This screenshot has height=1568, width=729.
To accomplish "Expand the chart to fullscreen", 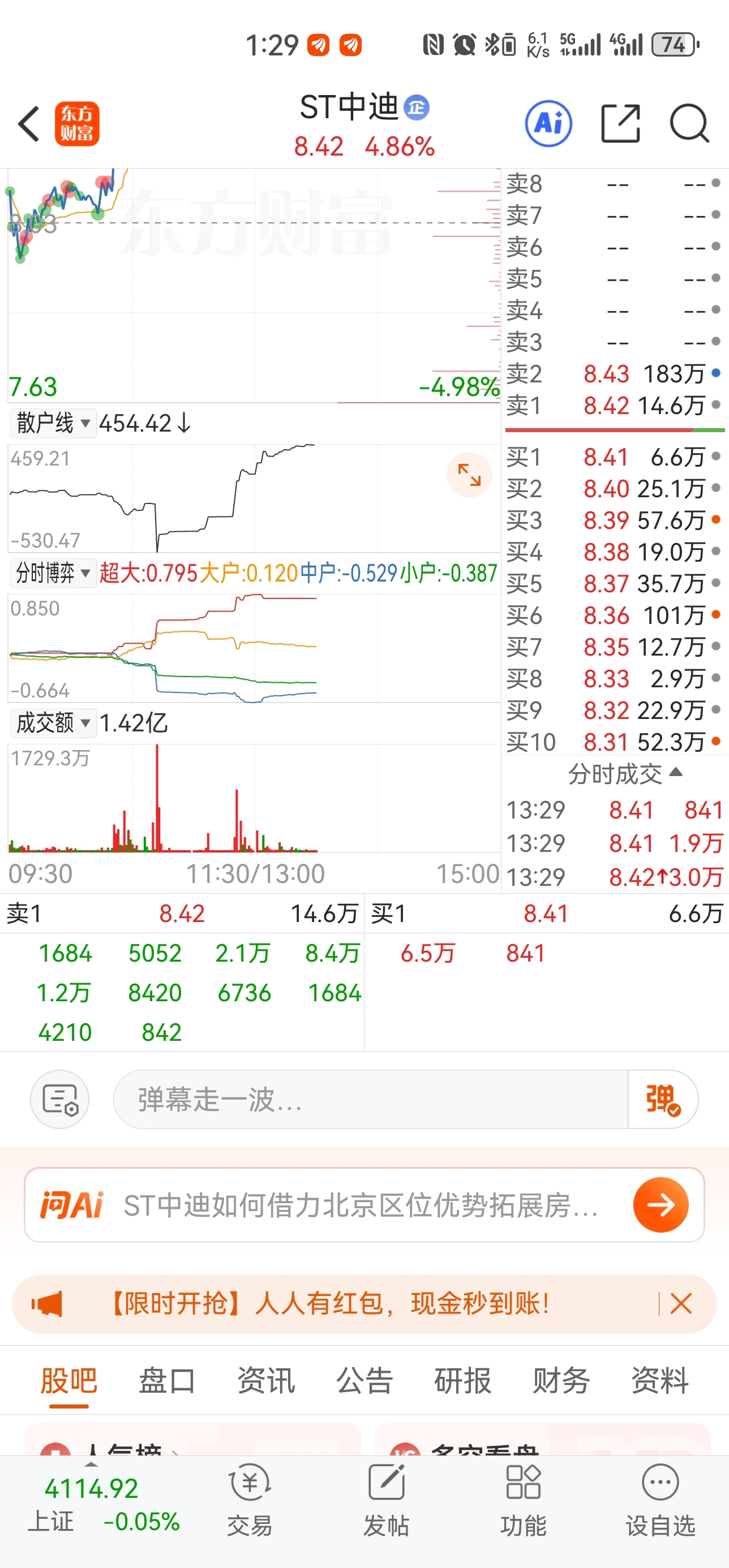I will 469,475.
